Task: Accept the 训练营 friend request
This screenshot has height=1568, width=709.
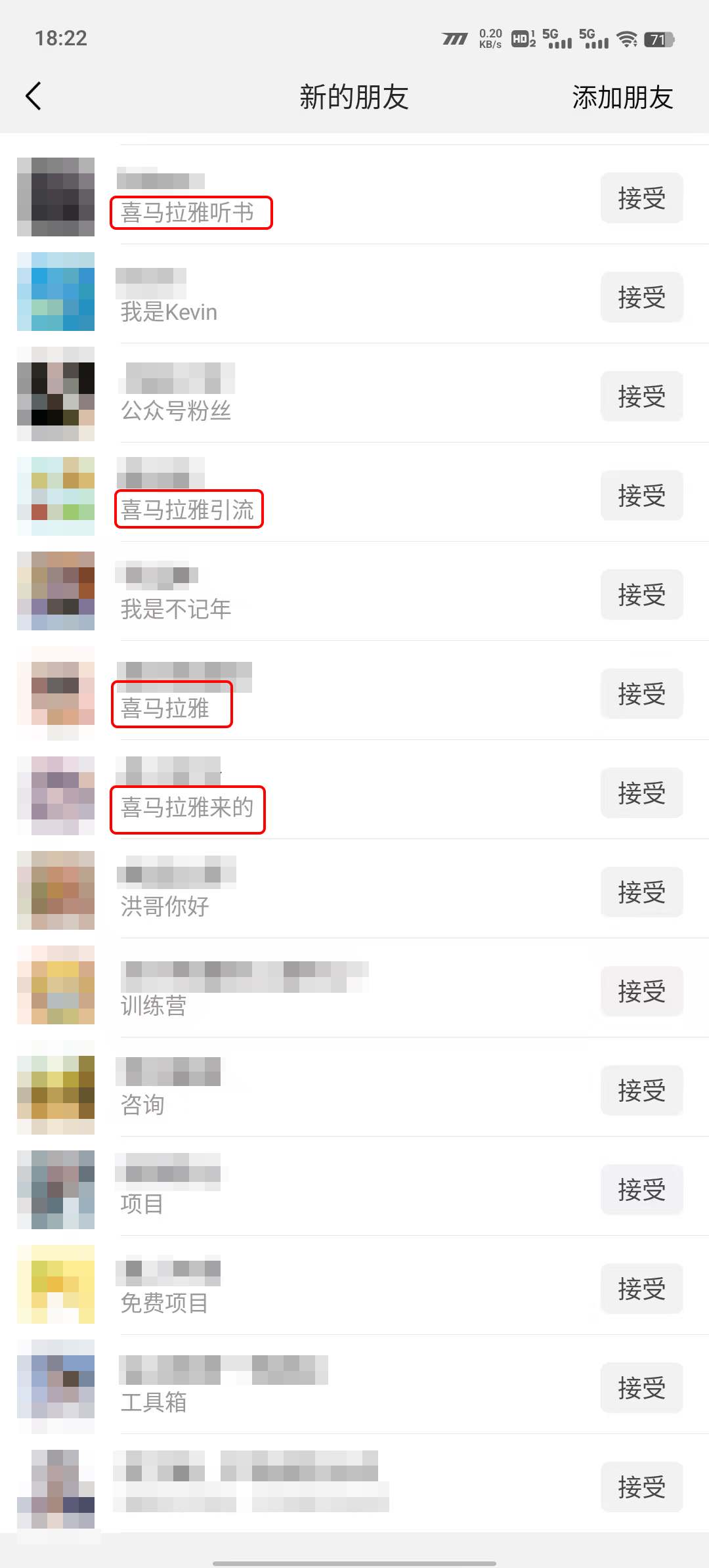Action: click(x=641, y=991)
